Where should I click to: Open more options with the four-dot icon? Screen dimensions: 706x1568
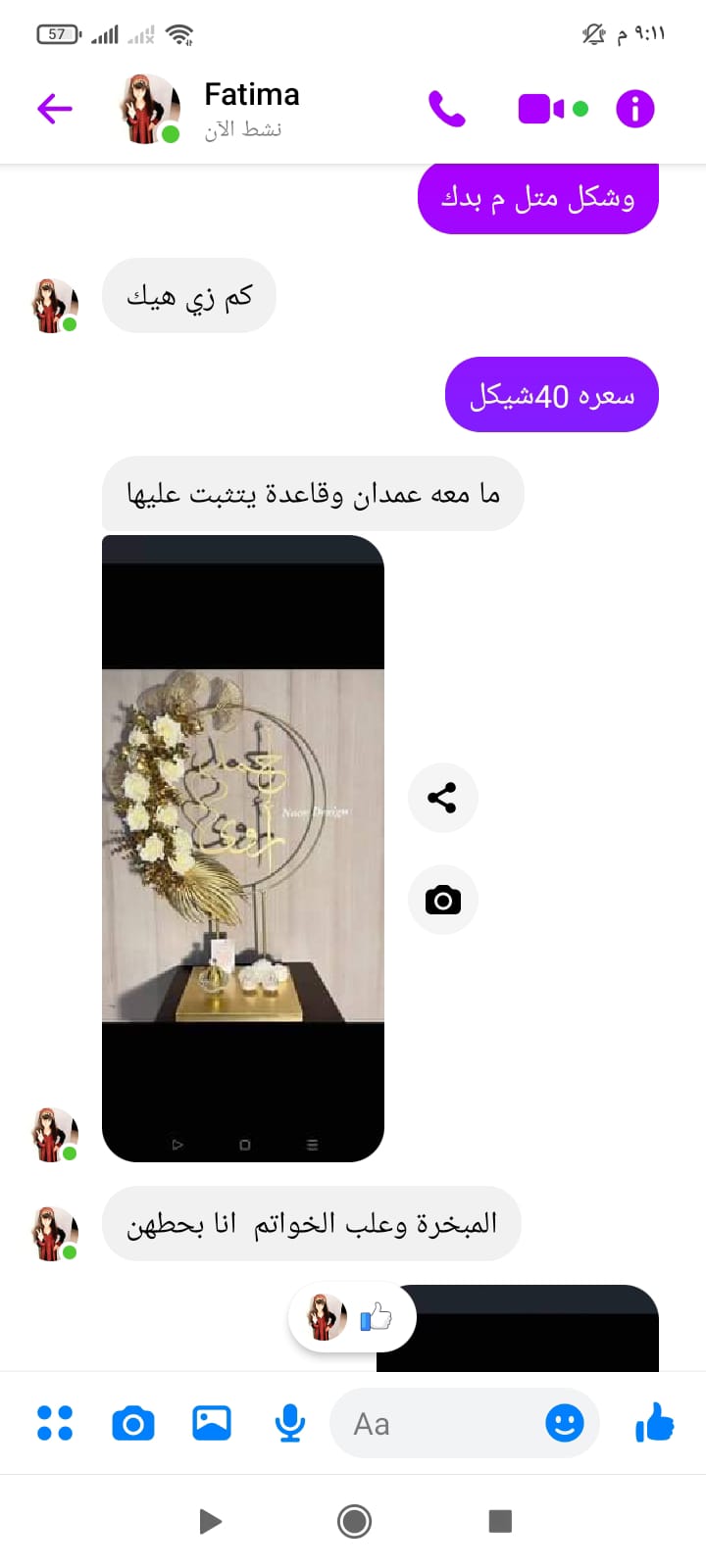[55, 1423]
